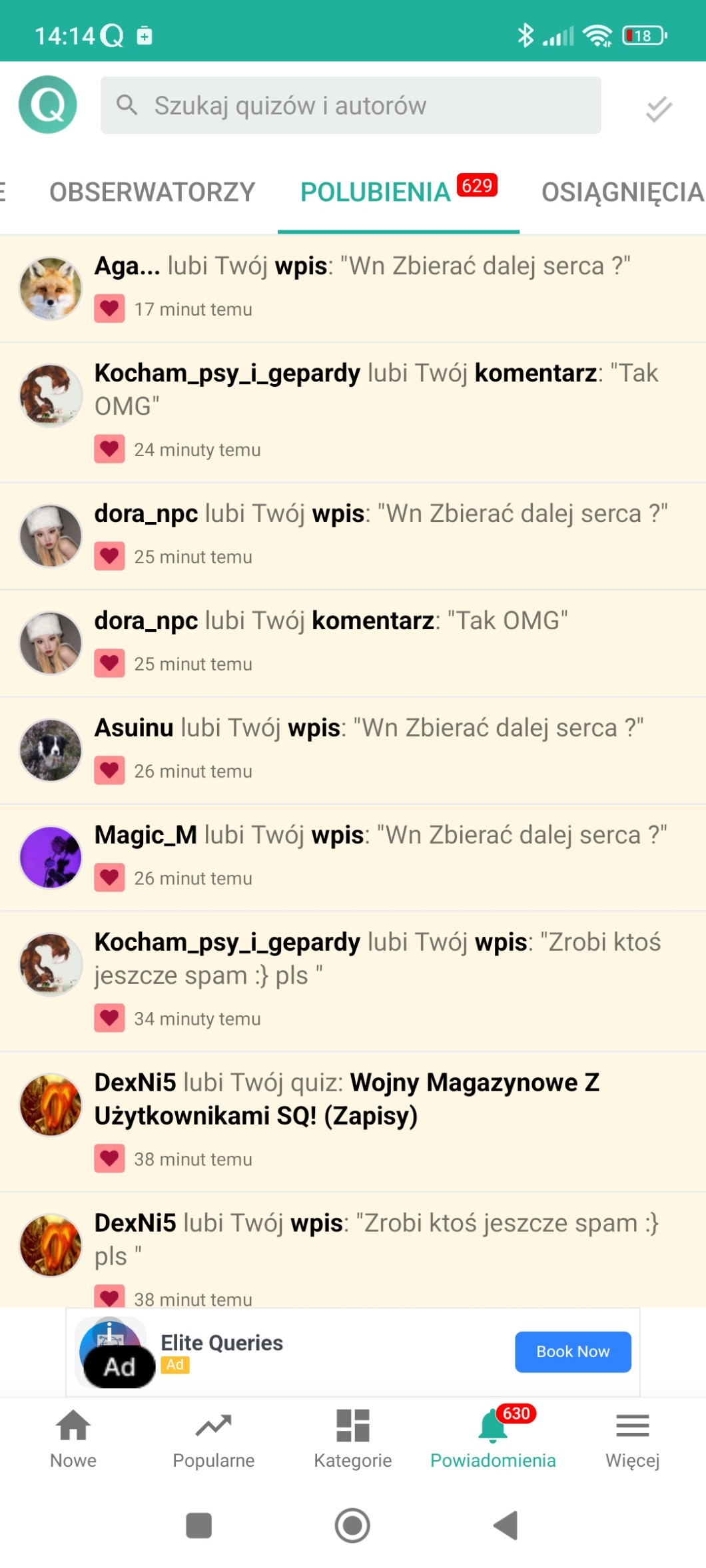Open the Więcej menu

(x=631, y=1438)
